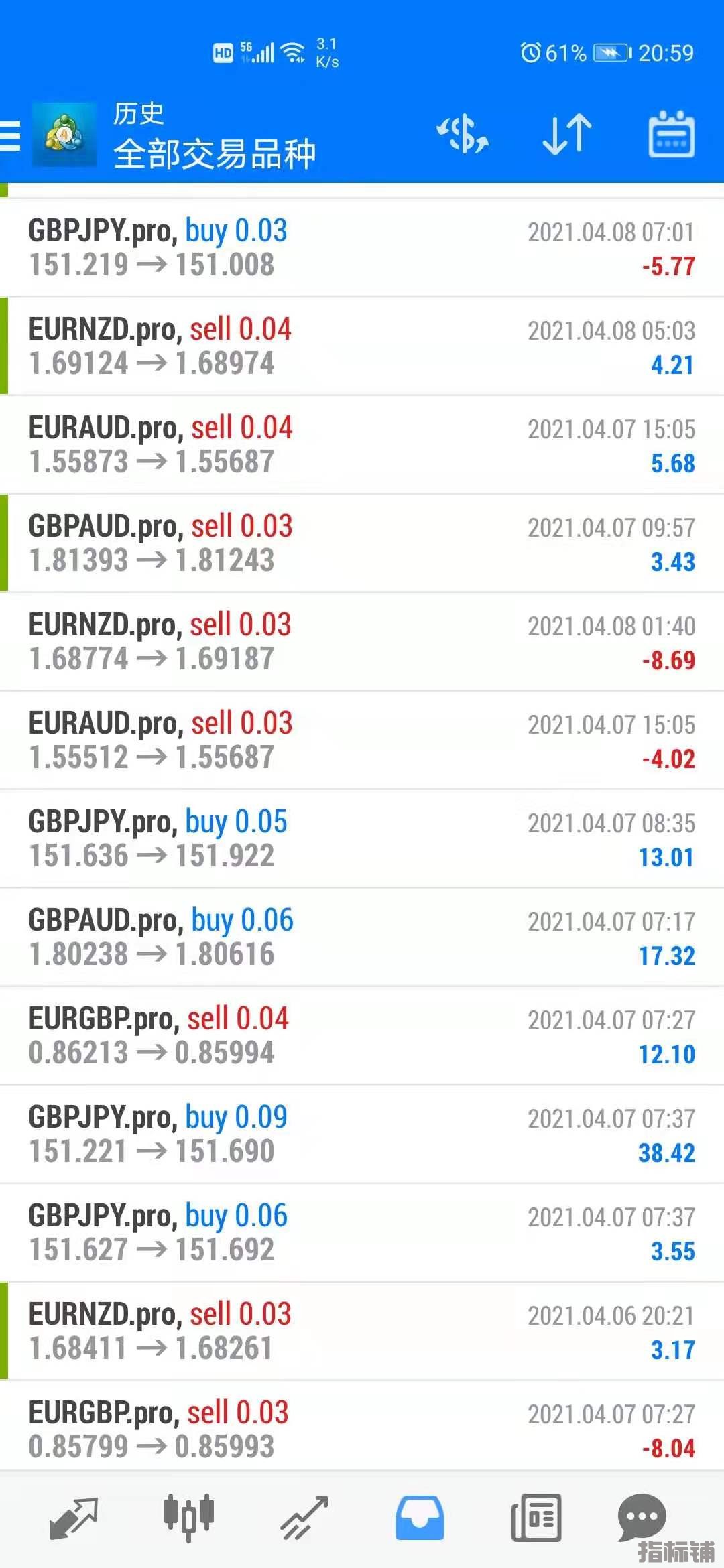
Task: Switch to the Quotes tab
Action: 74,1518
